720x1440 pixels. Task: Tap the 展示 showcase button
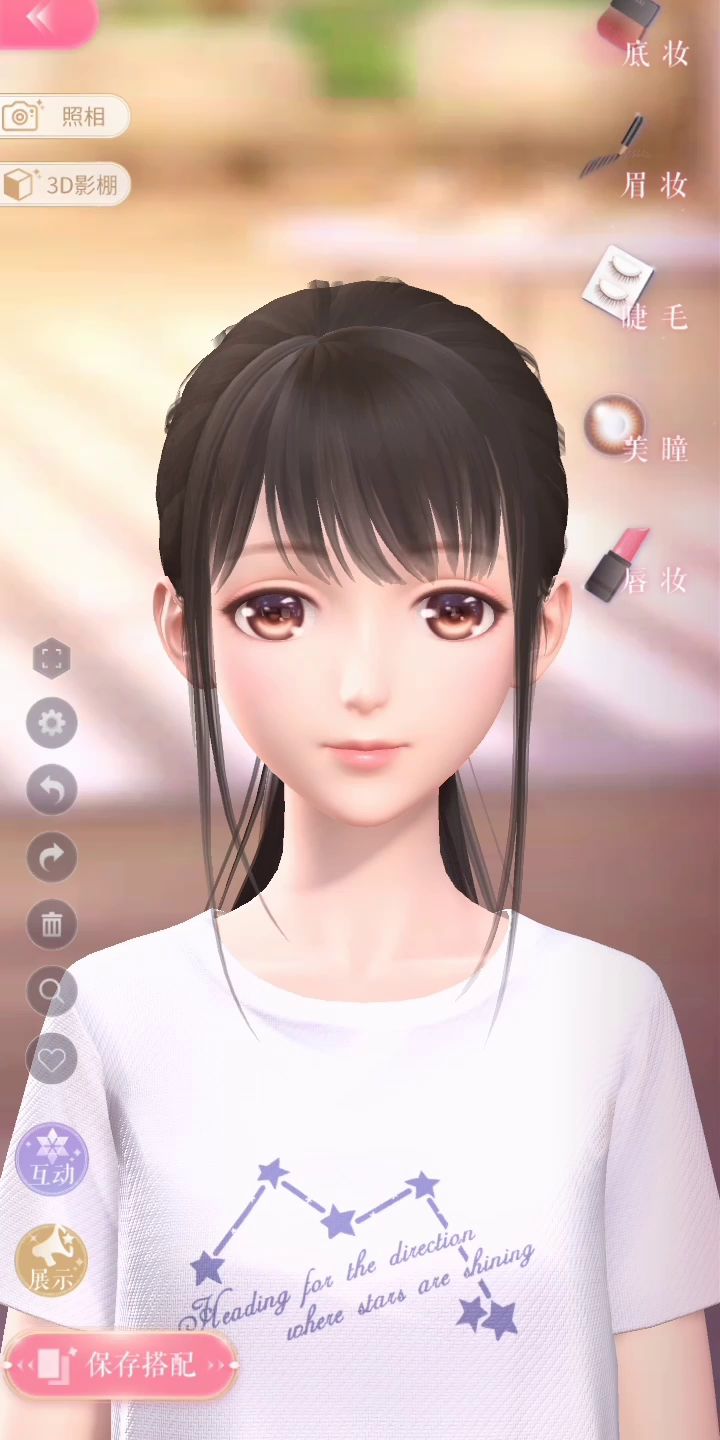tap(52, 1261)
